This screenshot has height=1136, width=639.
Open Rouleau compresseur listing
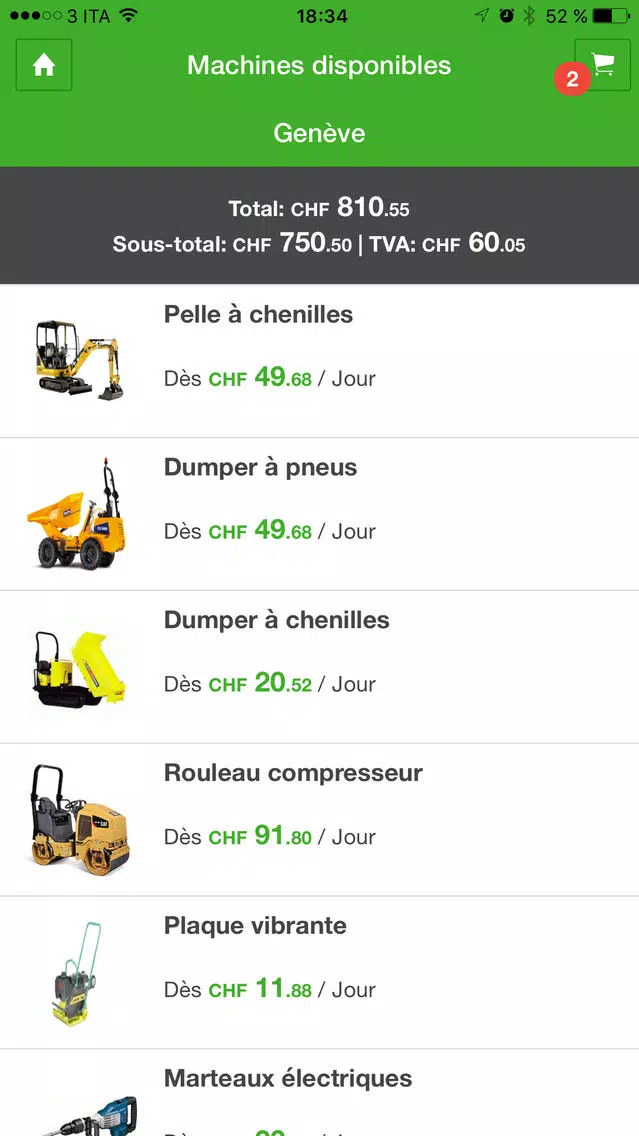320,820
